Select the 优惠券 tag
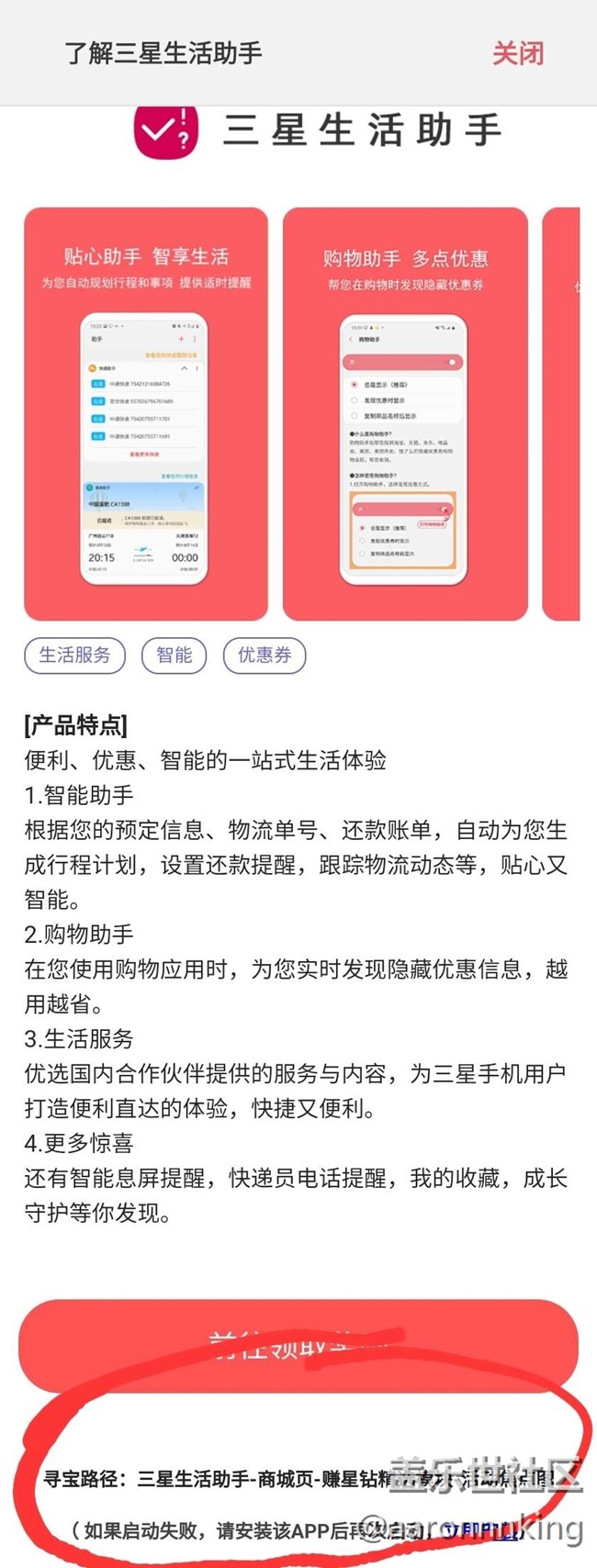The width and height of the screenshot is (597, 1568). click(x=265, y=655)
